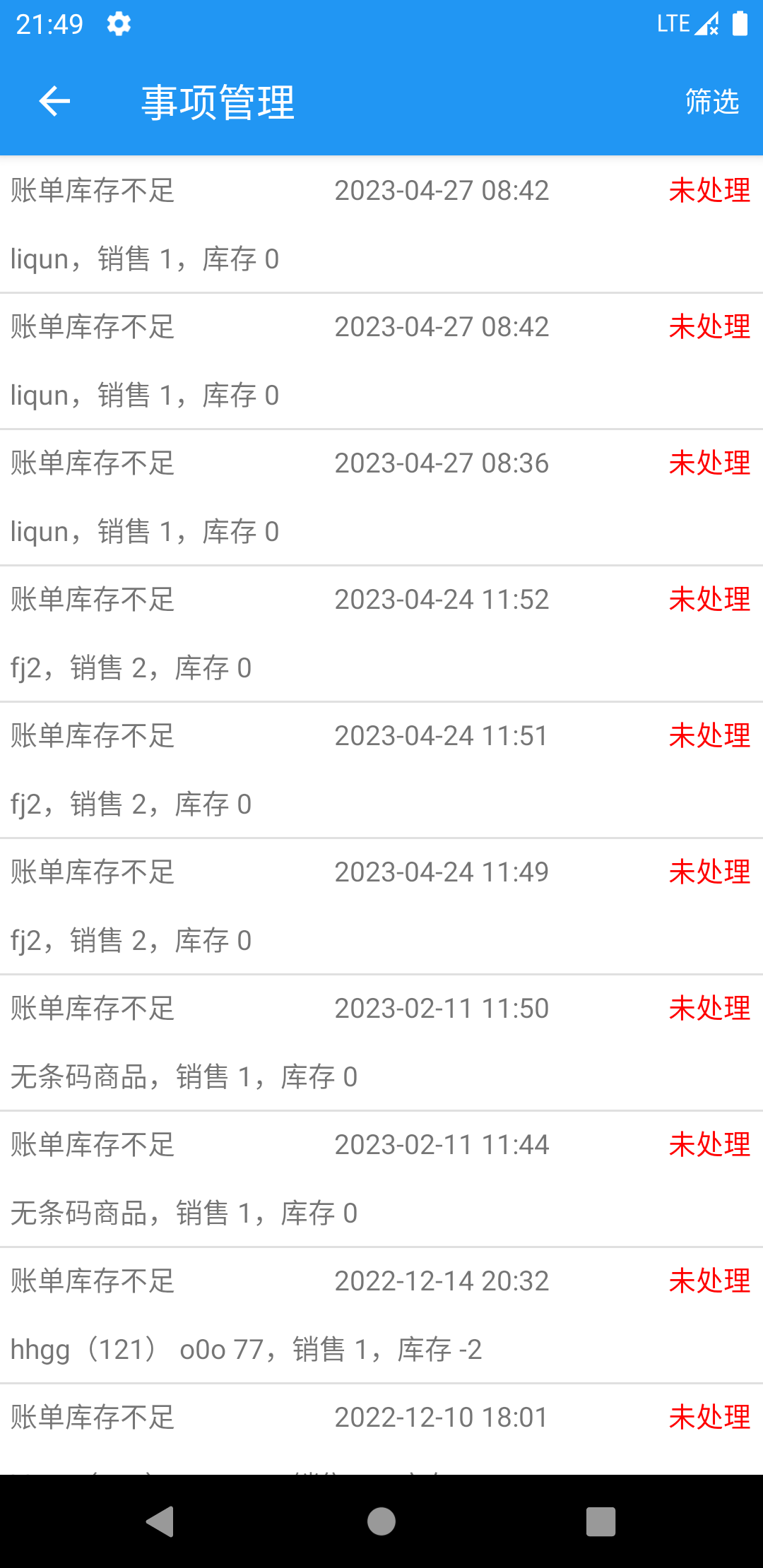Viewport: 763px width, 1568px height.
Task: View the fj2 item from 2023-04-24 11:49
Action: pyautogui.click(x=381, y=906)
